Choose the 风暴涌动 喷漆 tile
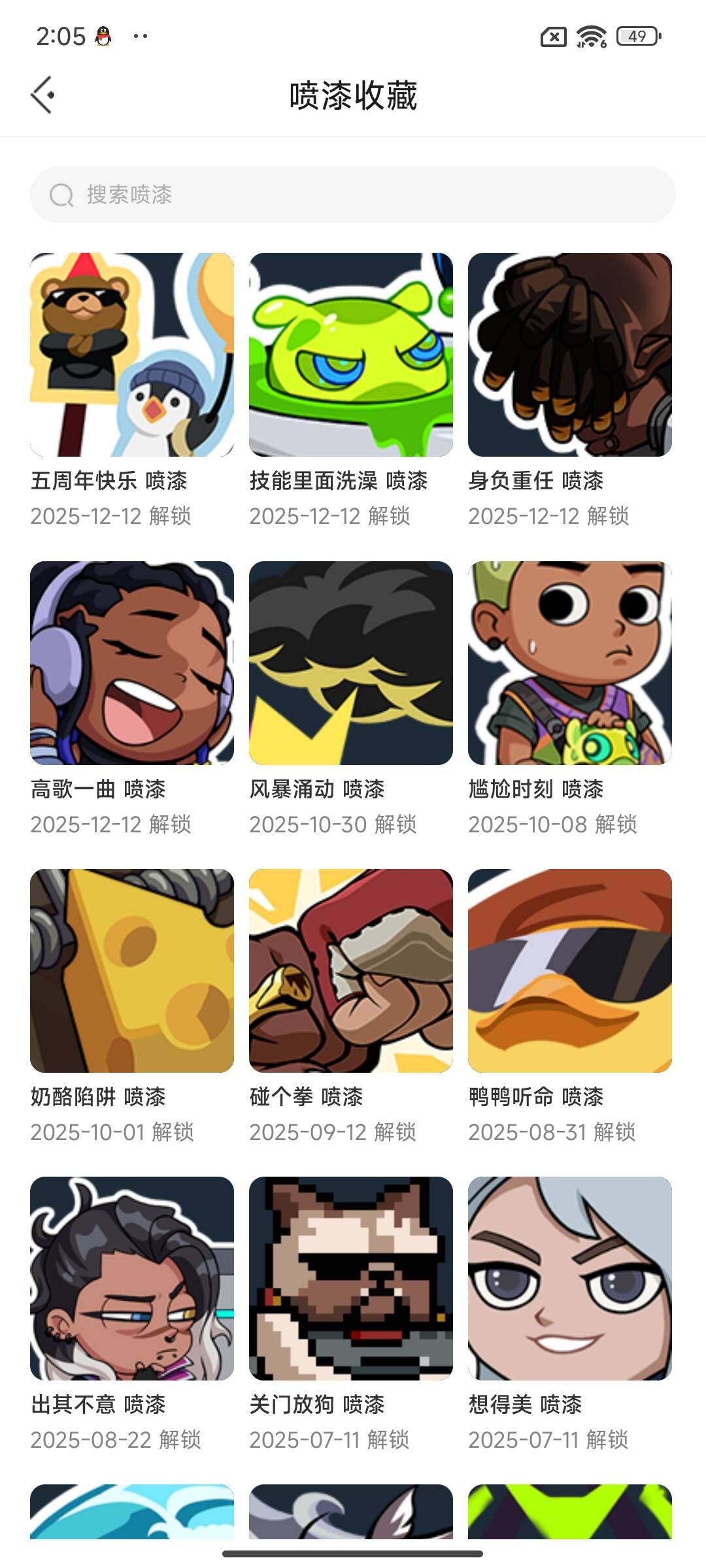 coord(351,663)
